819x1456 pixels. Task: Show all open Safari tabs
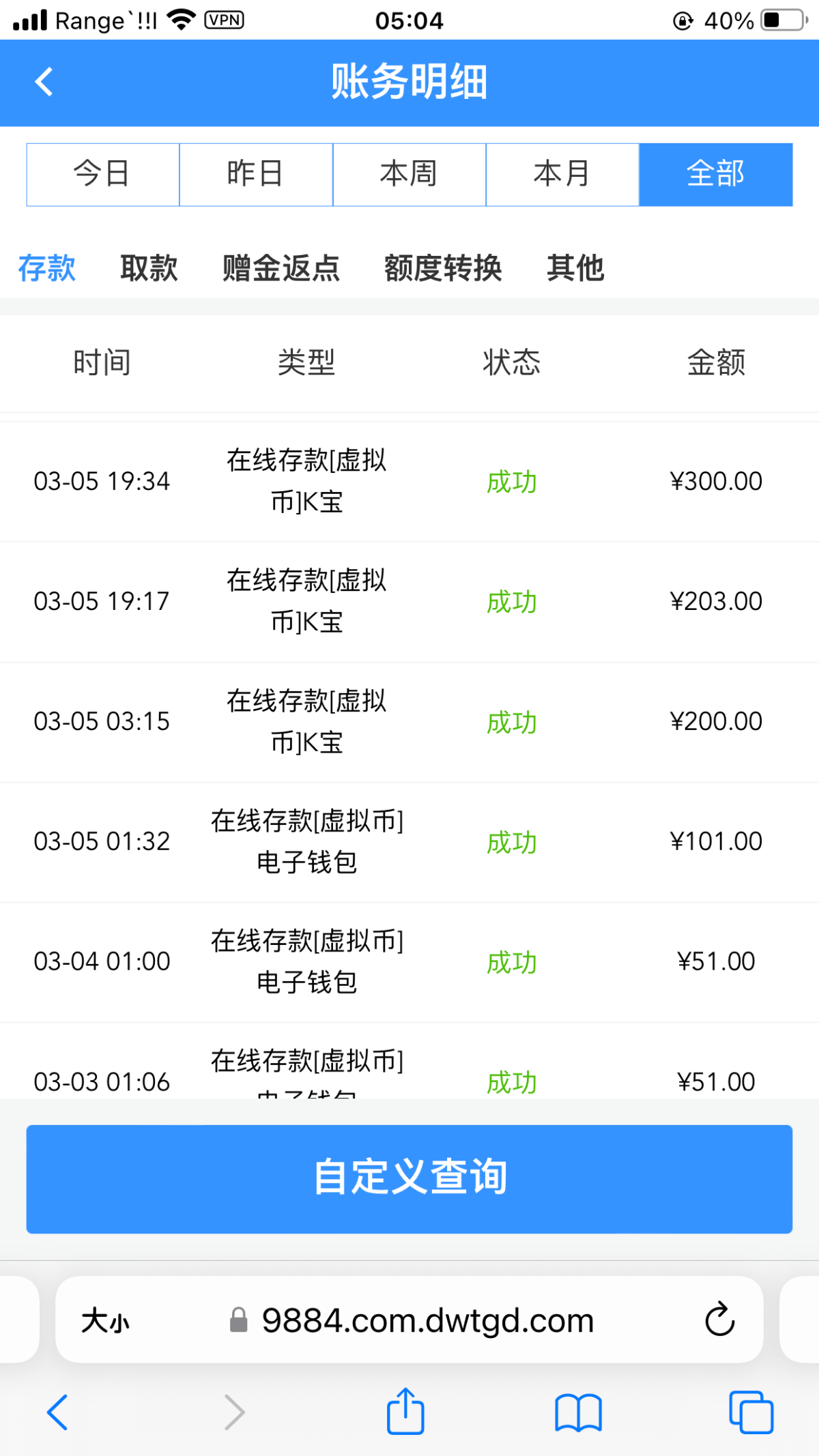tap(751, 1412)
